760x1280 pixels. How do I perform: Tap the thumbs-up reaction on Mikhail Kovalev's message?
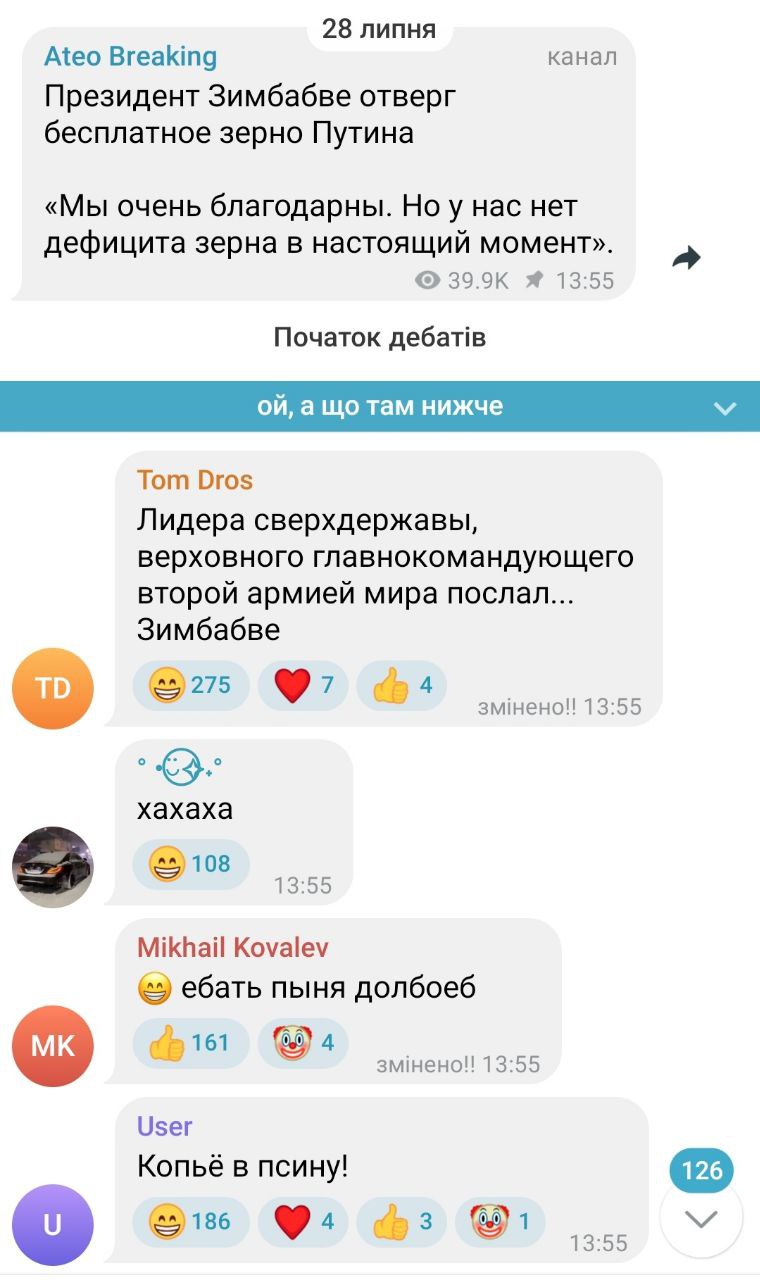[190, 1043]
